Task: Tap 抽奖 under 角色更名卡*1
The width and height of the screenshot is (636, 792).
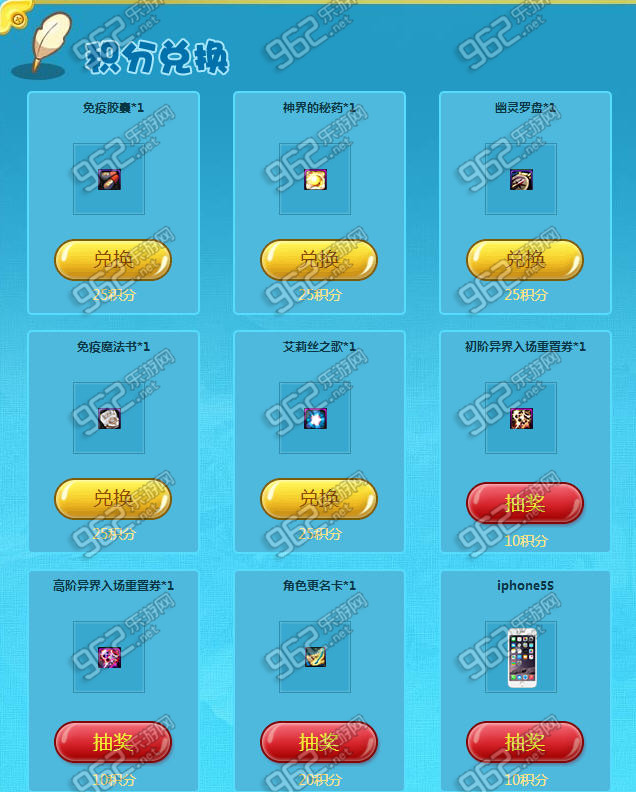Action: (x=319, y=742)
